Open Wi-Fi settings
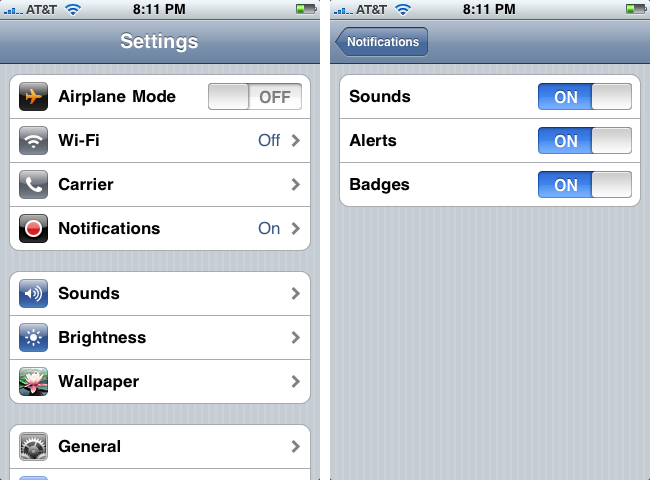 tap(160, 141)
